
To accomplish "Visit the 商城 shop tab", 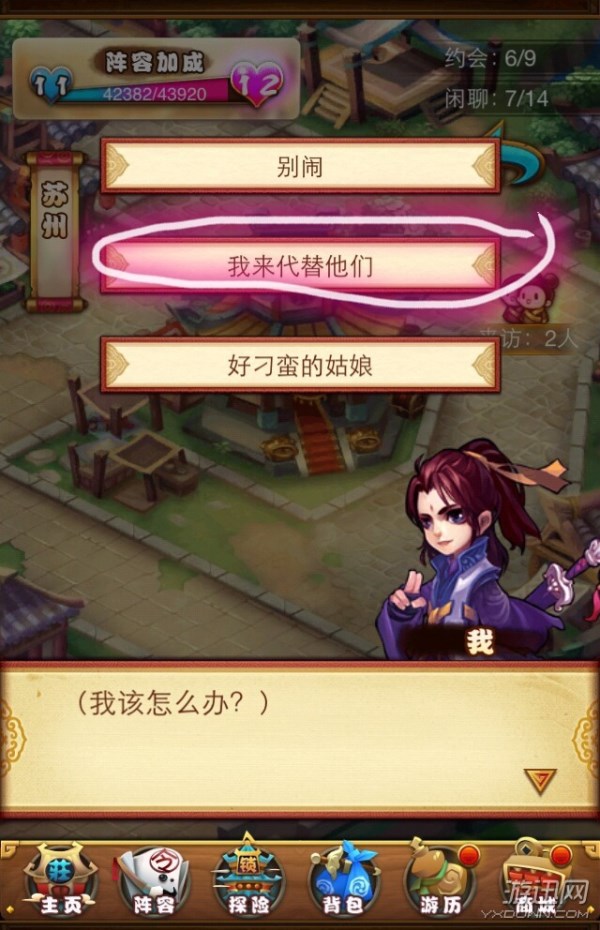I will 535,882.
